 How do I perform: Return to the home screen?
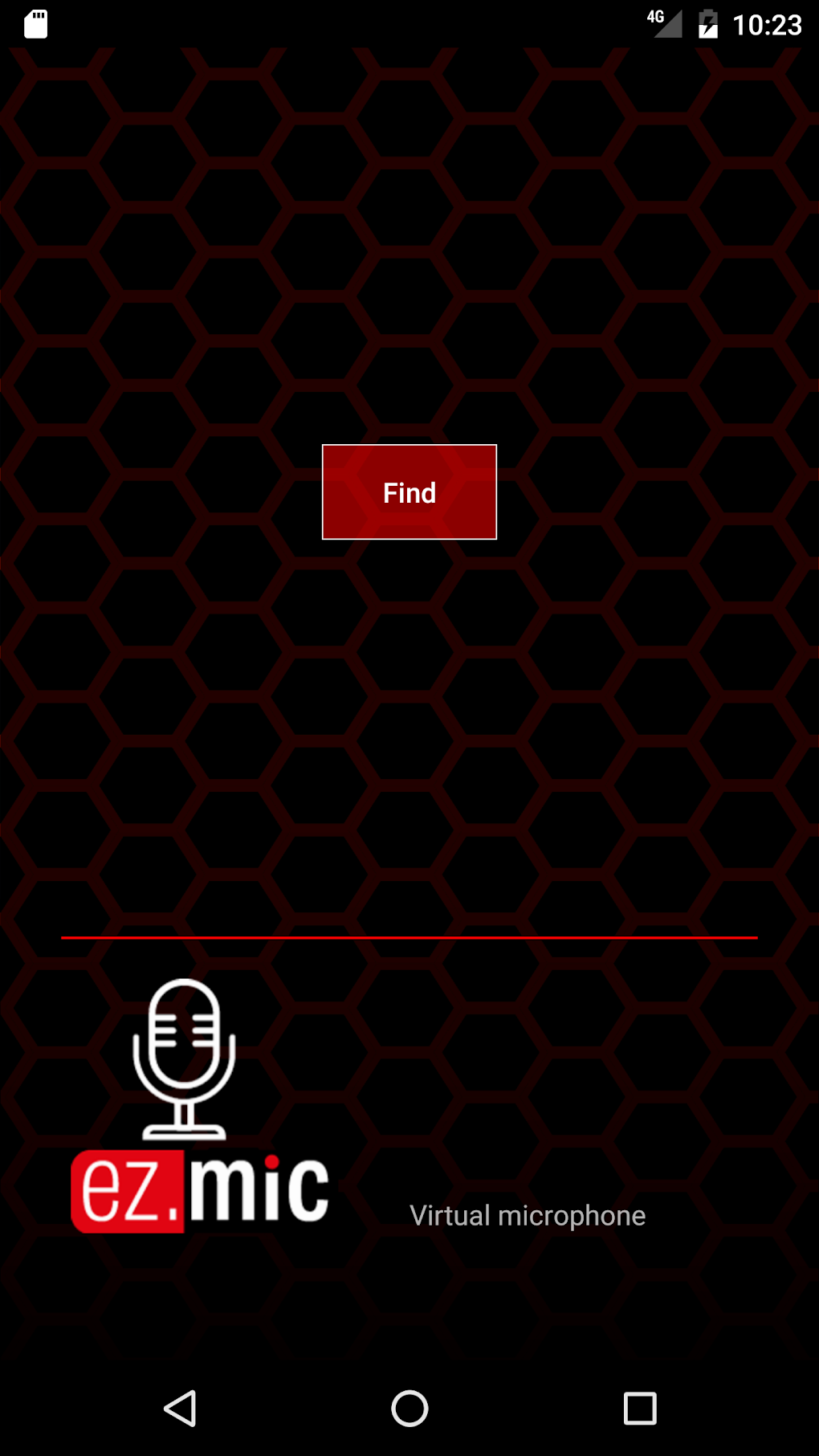click(409, 1408)
